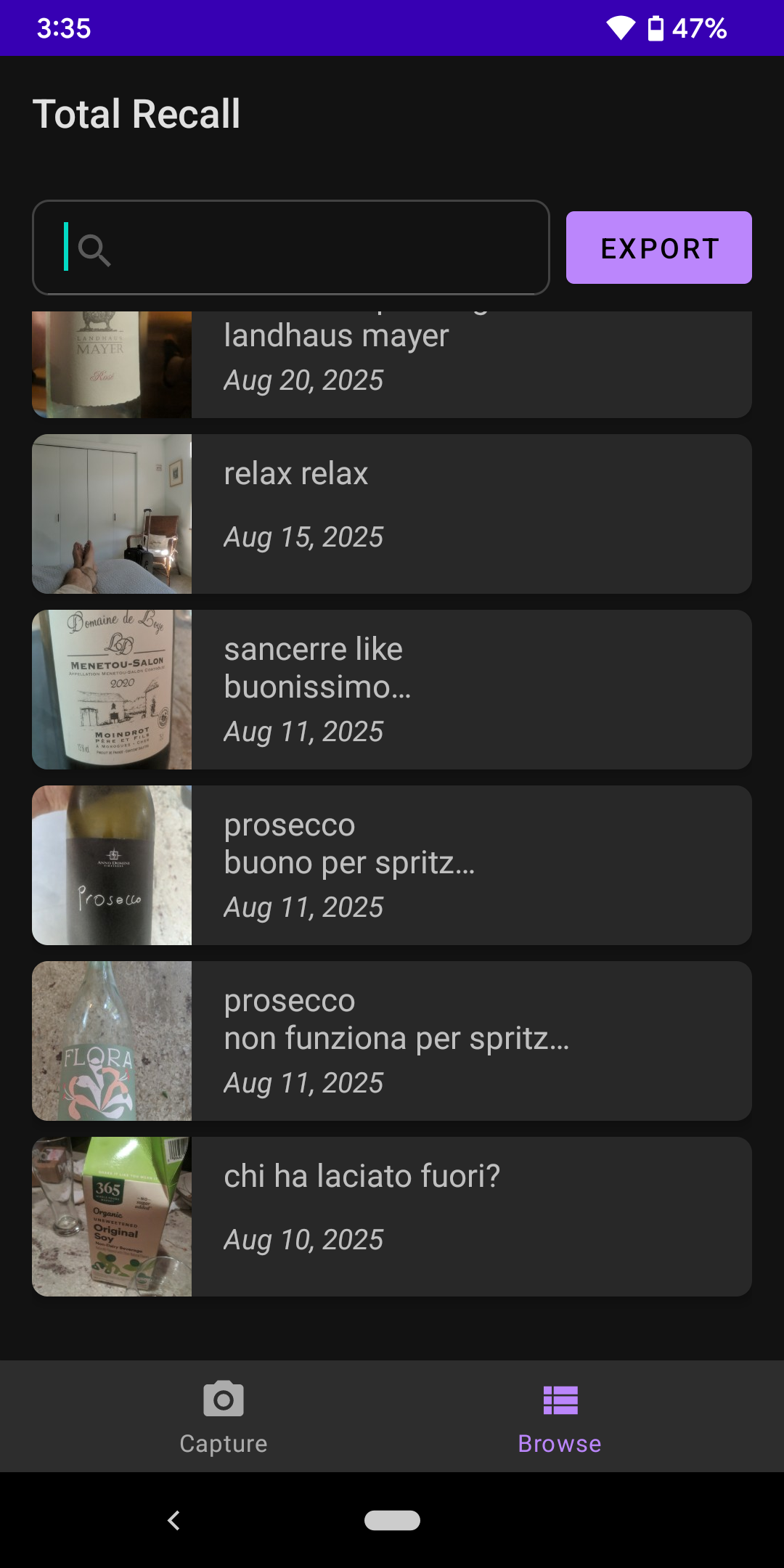Select the Browse tab
This screenshot has height=1568, width=784.
[560, 1417]
